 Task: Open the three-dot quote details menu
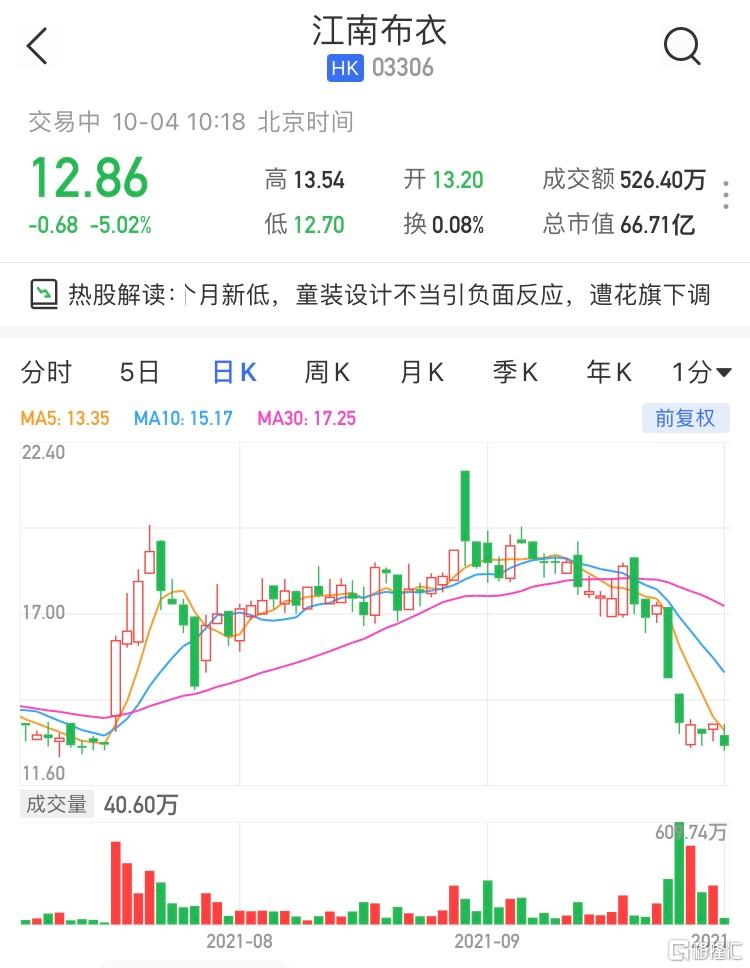pos(727,195)
